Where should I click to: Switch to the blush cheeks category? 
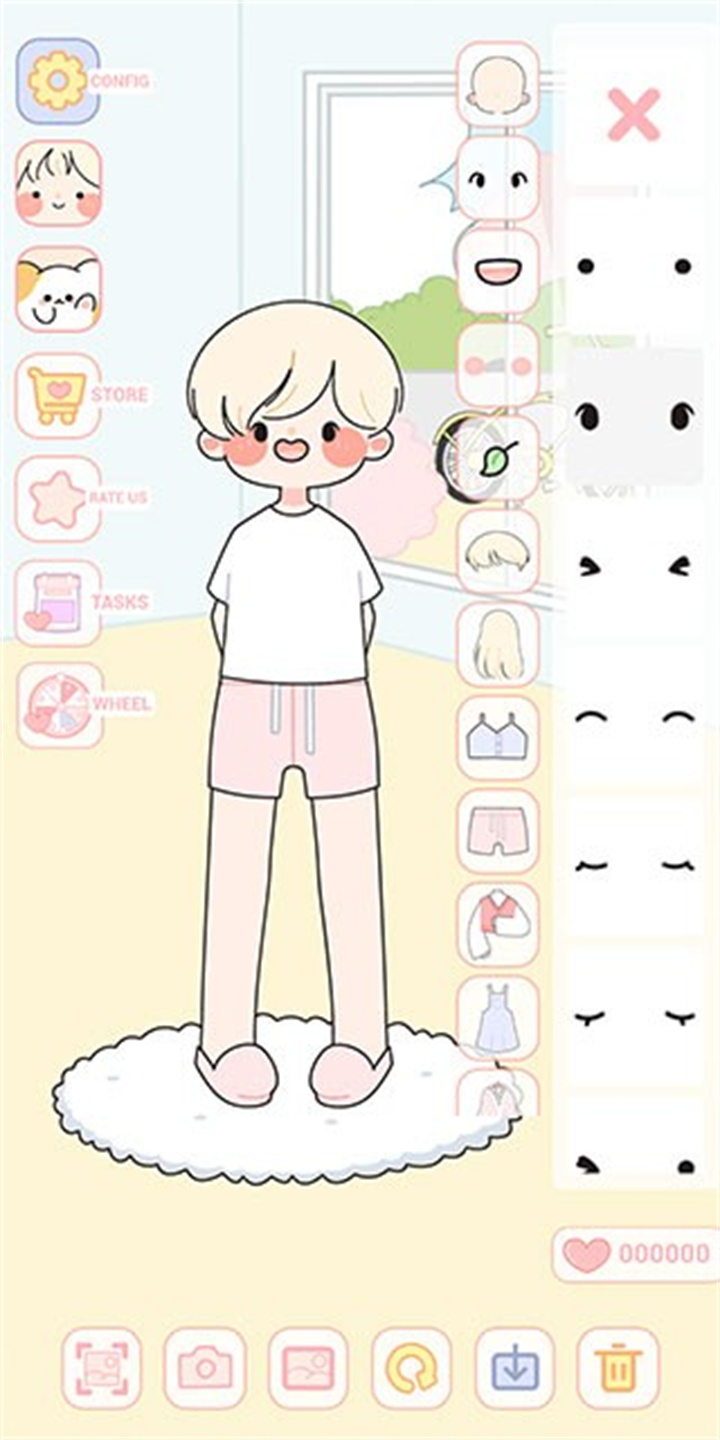pyautogui.click(x=497, y=365)
